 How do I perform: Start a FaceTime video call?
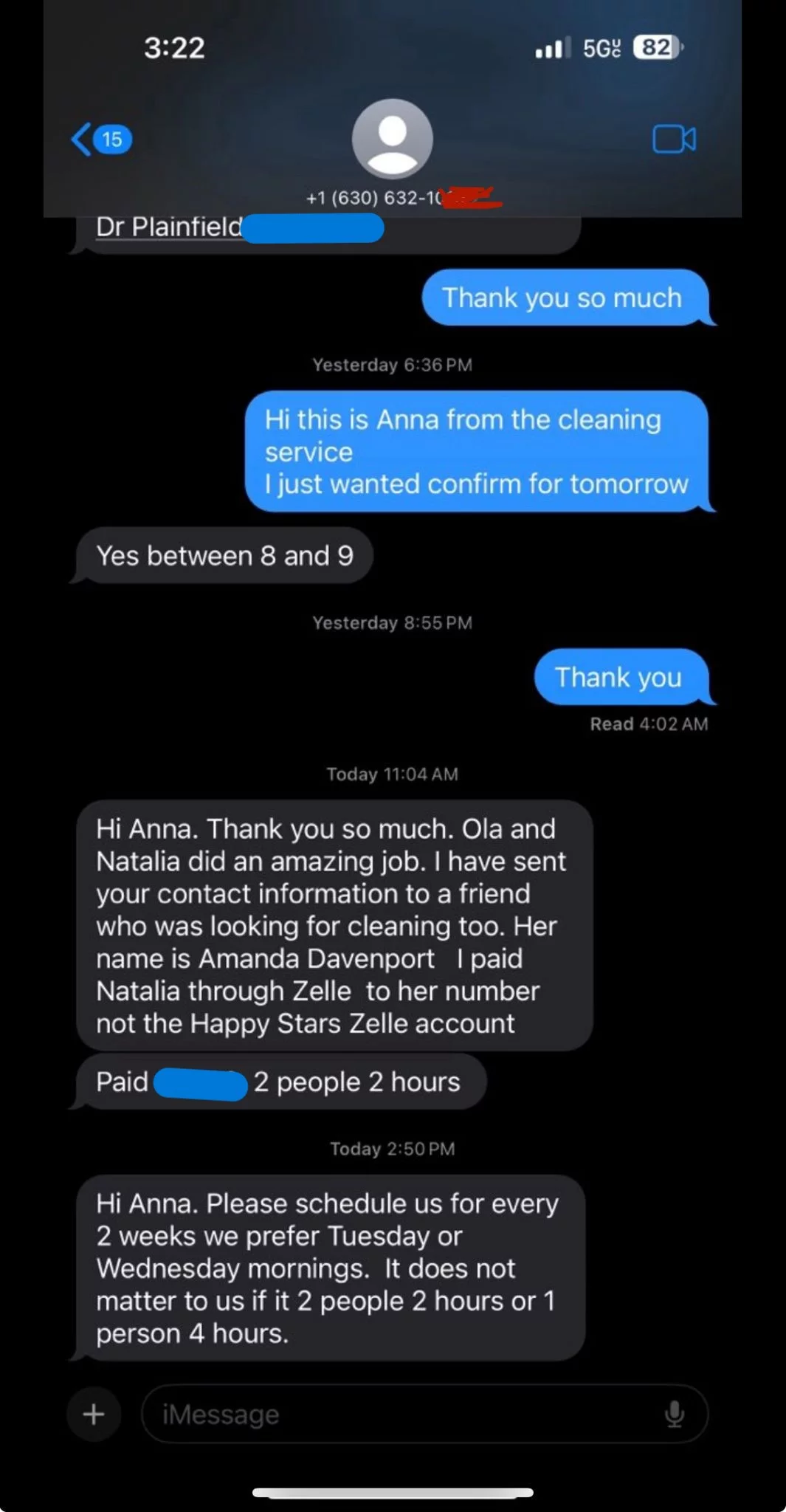tap(674, 140)
